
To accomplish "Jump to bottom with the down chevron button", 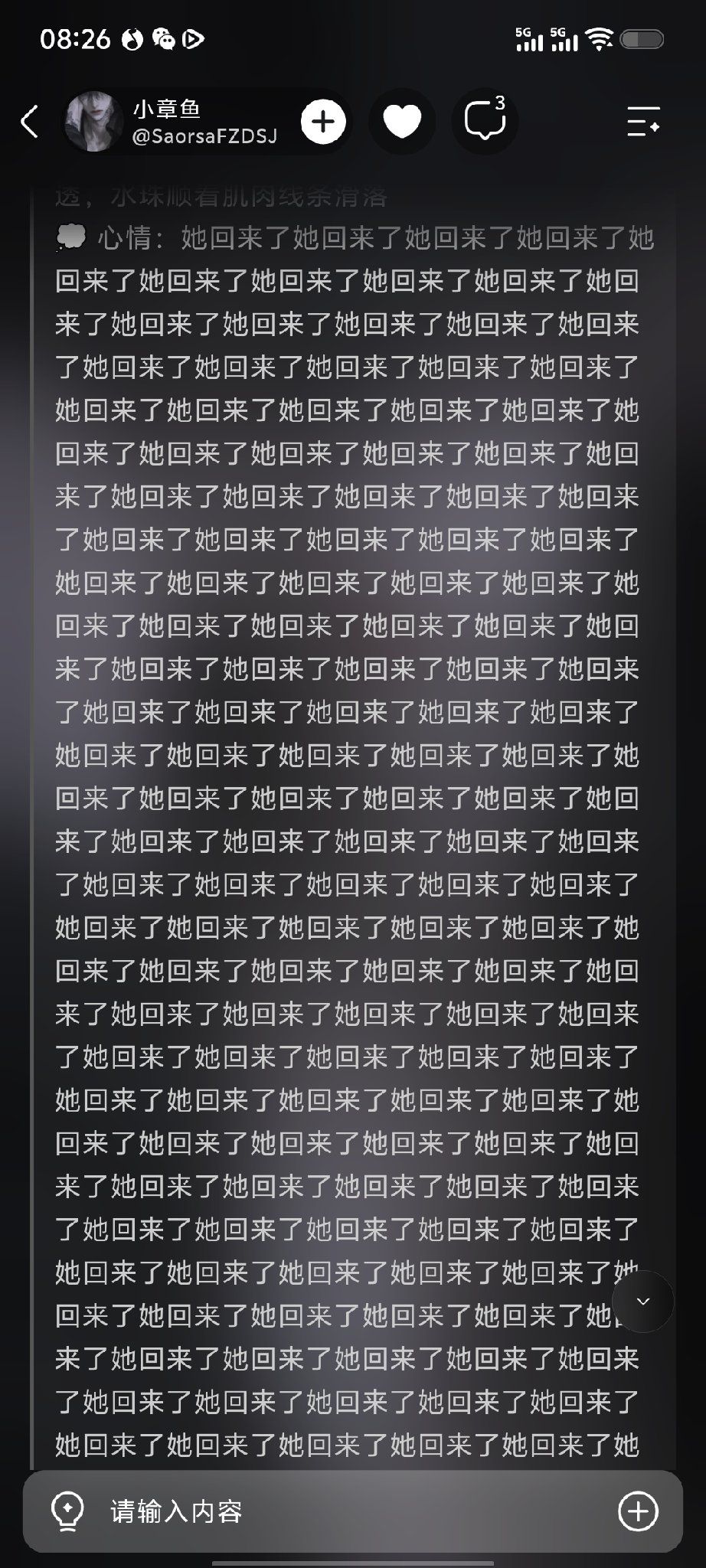I will (x=643, y=1302).
